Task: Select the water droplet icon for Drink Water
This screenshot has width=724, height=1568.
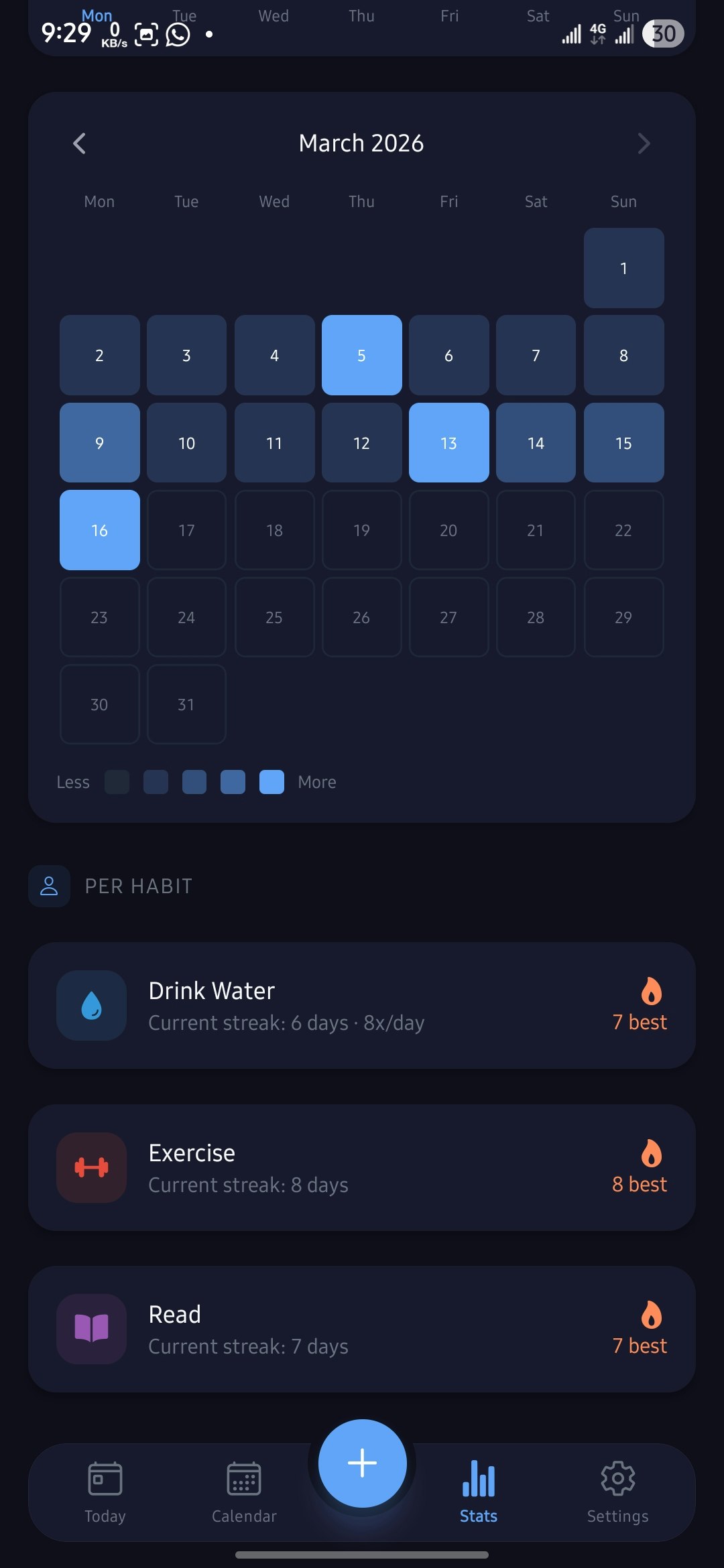Action: [92, 1005]
